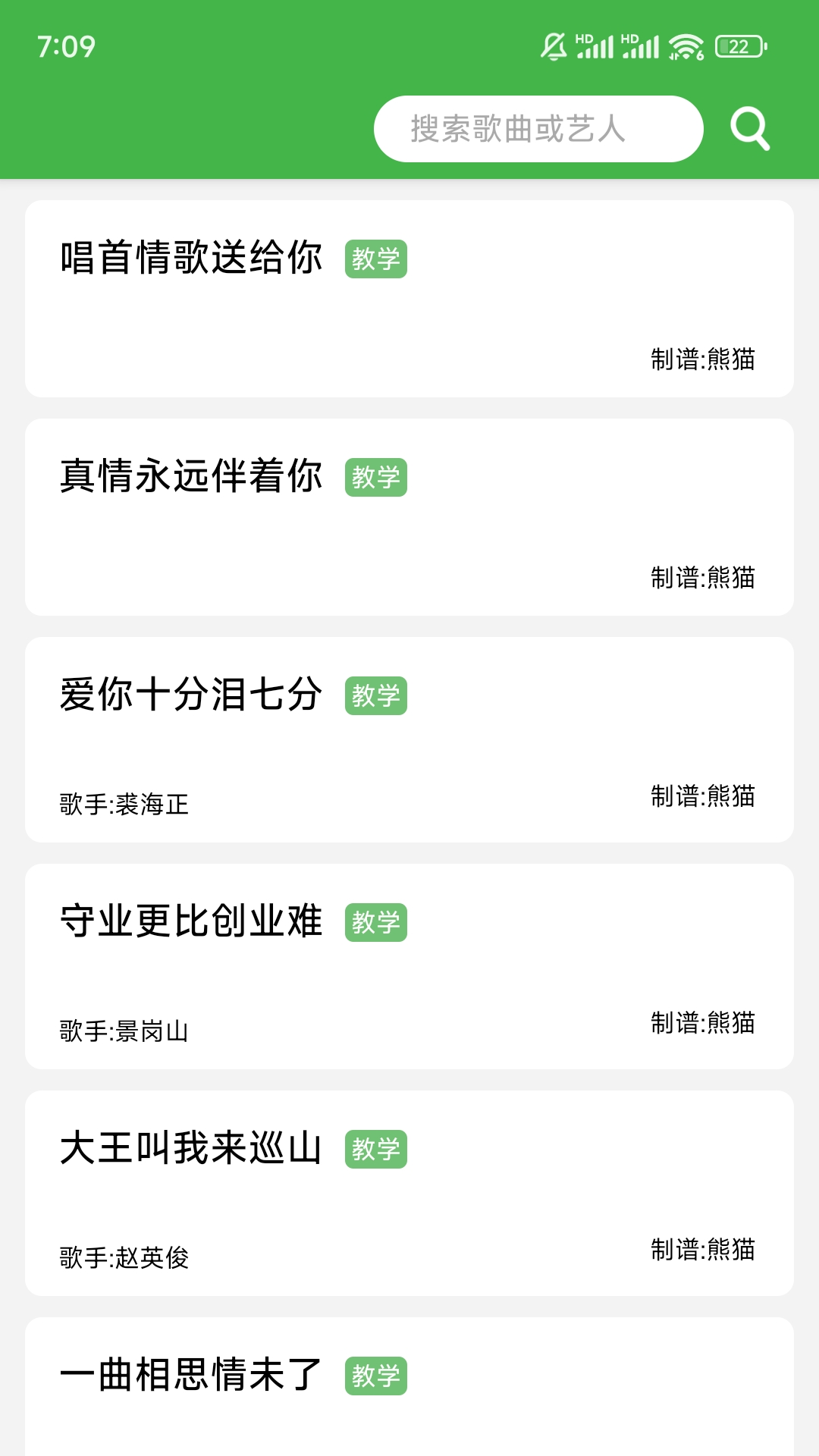Open the 教学 badge for 真情永远伴着你
The height and width of the screenshot is (1456, 819).
tap(377, 477)
